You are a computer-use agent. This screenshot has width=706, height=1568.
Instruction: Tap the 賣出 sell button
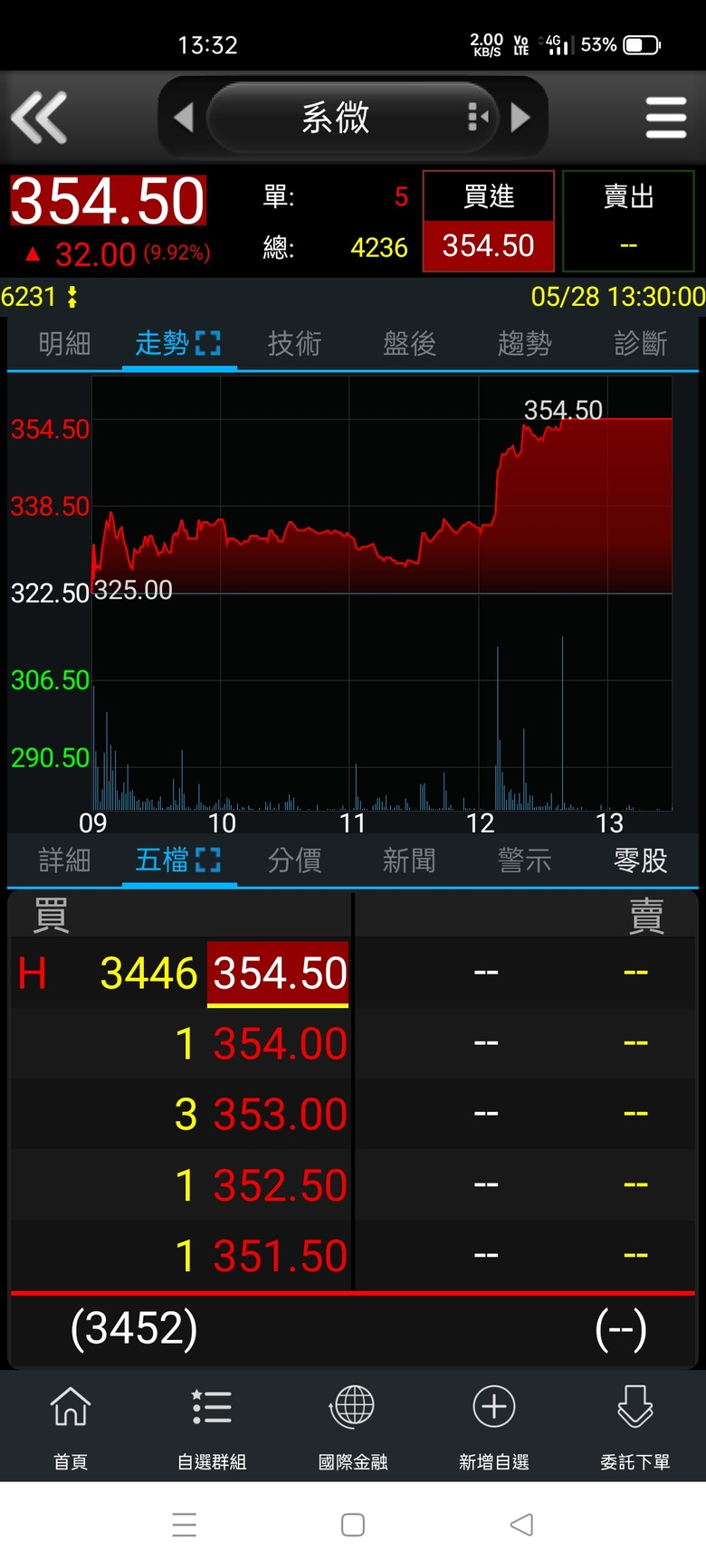(x=628, y=221)
